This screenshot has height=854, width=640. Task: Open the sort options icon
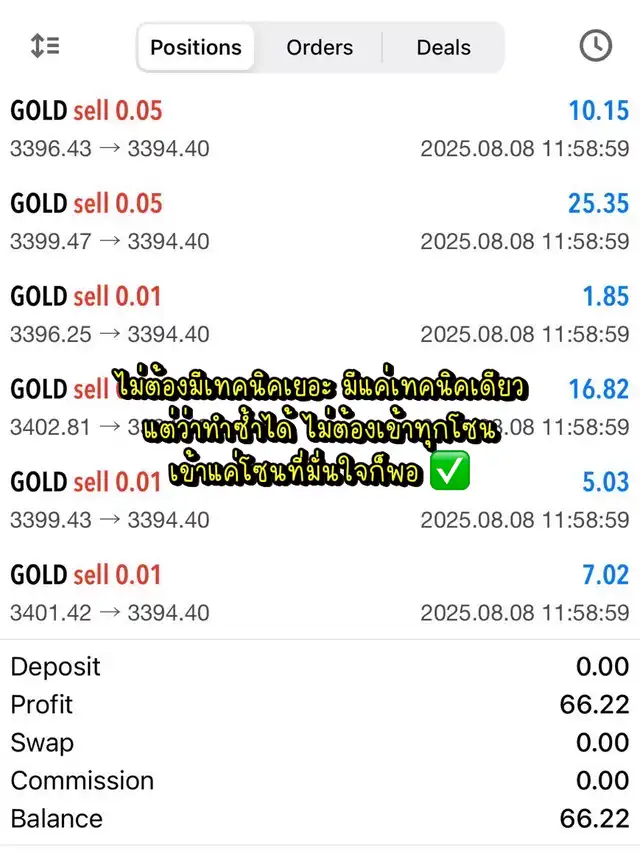click(x=45, y=46)
